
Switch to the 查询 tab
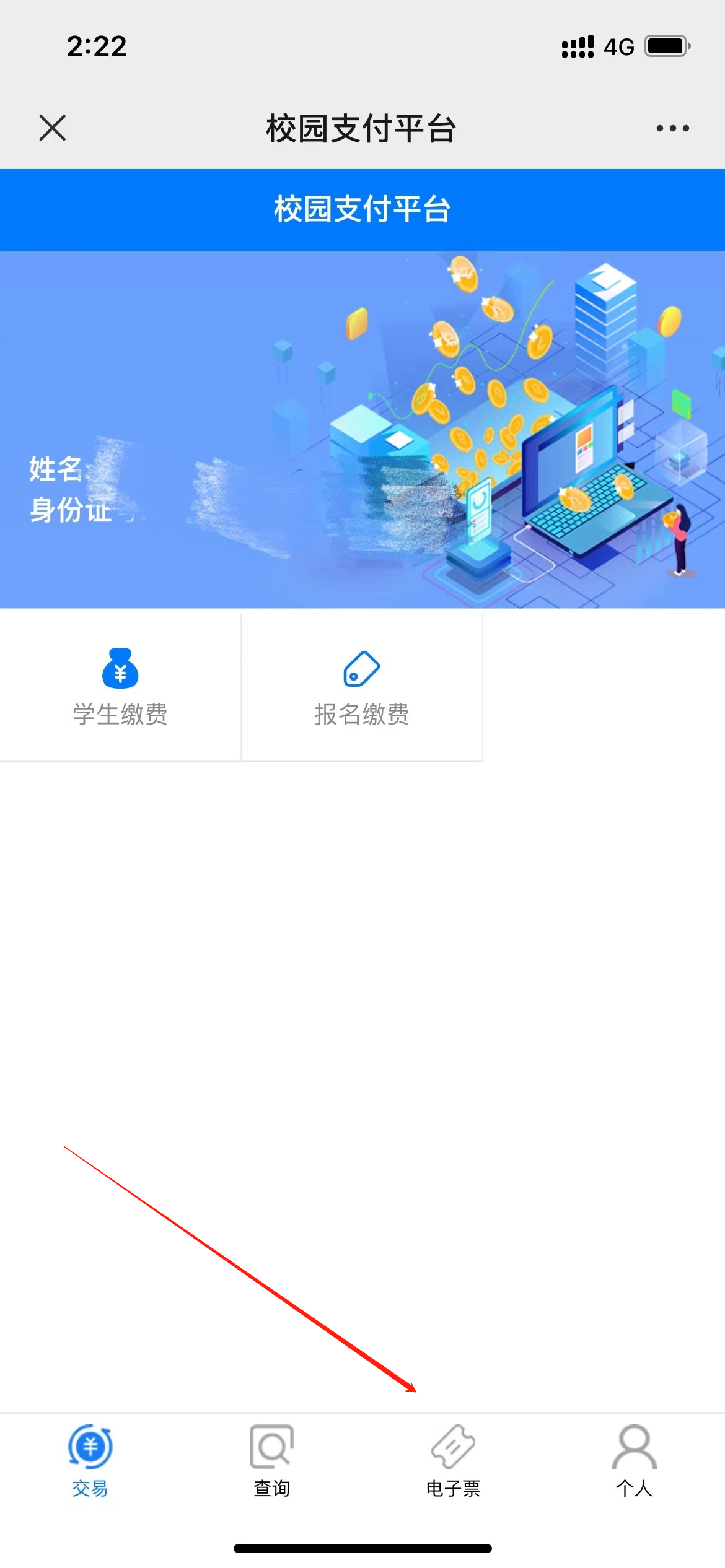pos(272,1460)
